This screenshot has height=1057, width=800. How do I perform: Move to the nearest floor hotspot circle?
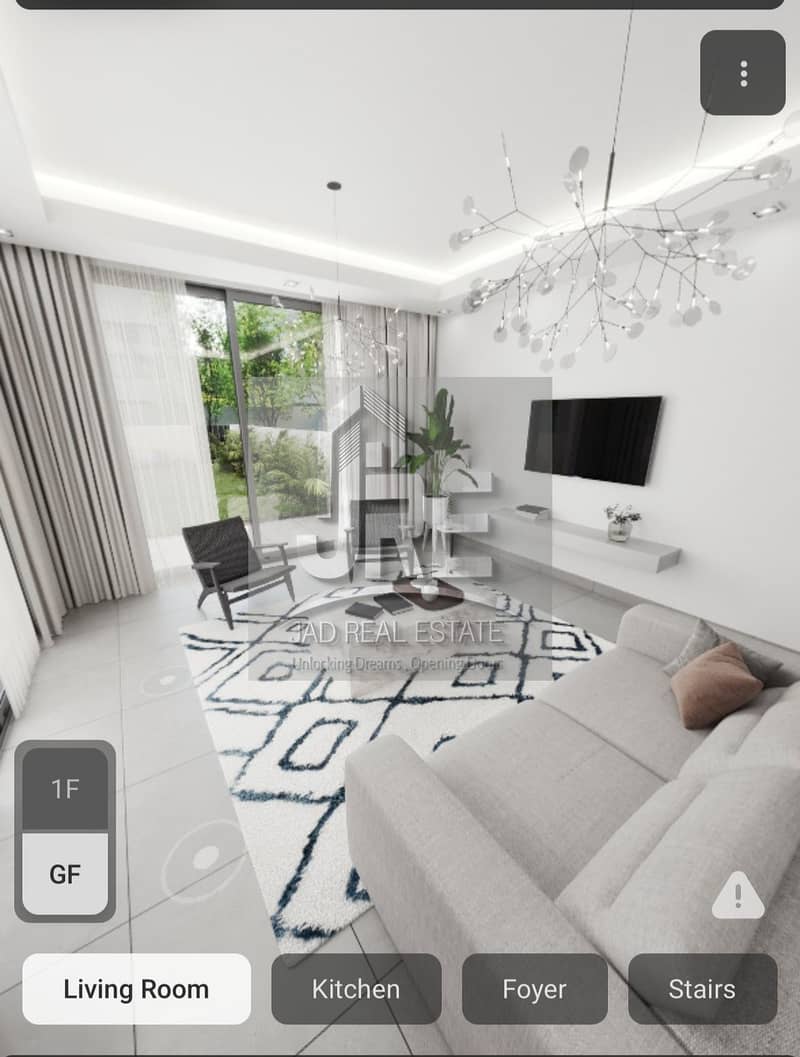205,857
